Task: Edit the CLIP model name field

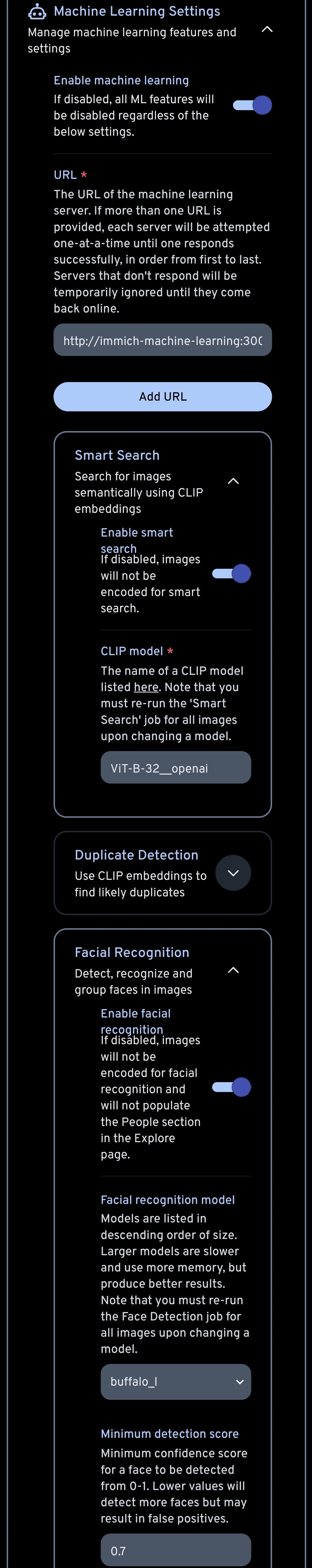Action: [x=175, y=768]
